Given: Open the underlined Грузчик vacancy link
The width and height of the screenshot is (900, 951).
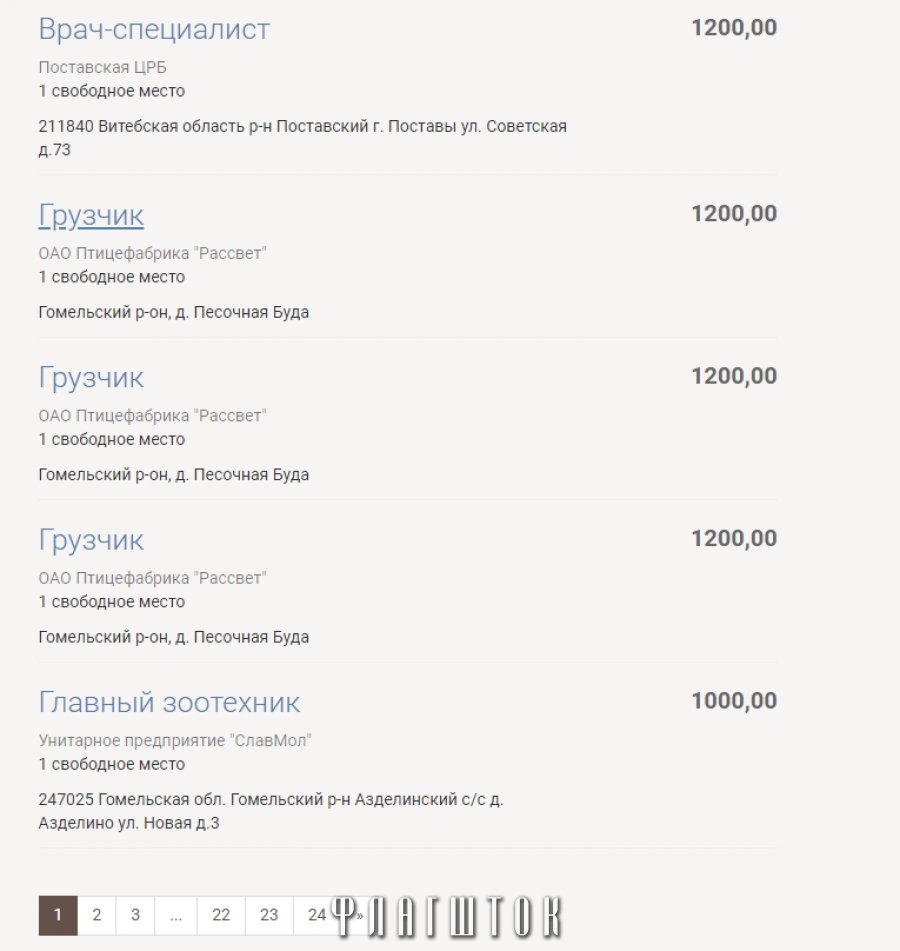Looking at the screenshot, I should pos(91,215).
